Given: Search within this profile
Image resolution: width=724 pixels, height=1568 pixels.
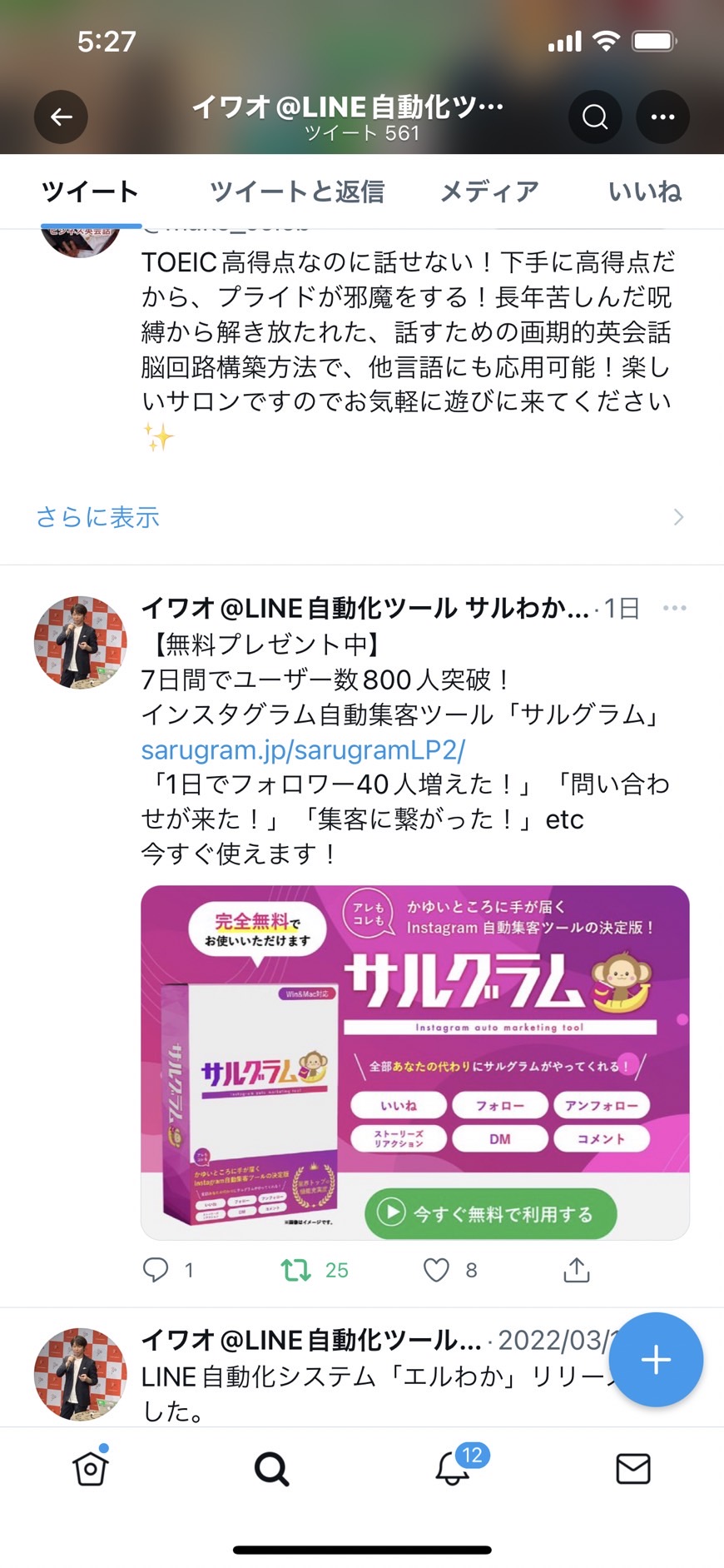Looking at the screenshot, I should 595,117.
